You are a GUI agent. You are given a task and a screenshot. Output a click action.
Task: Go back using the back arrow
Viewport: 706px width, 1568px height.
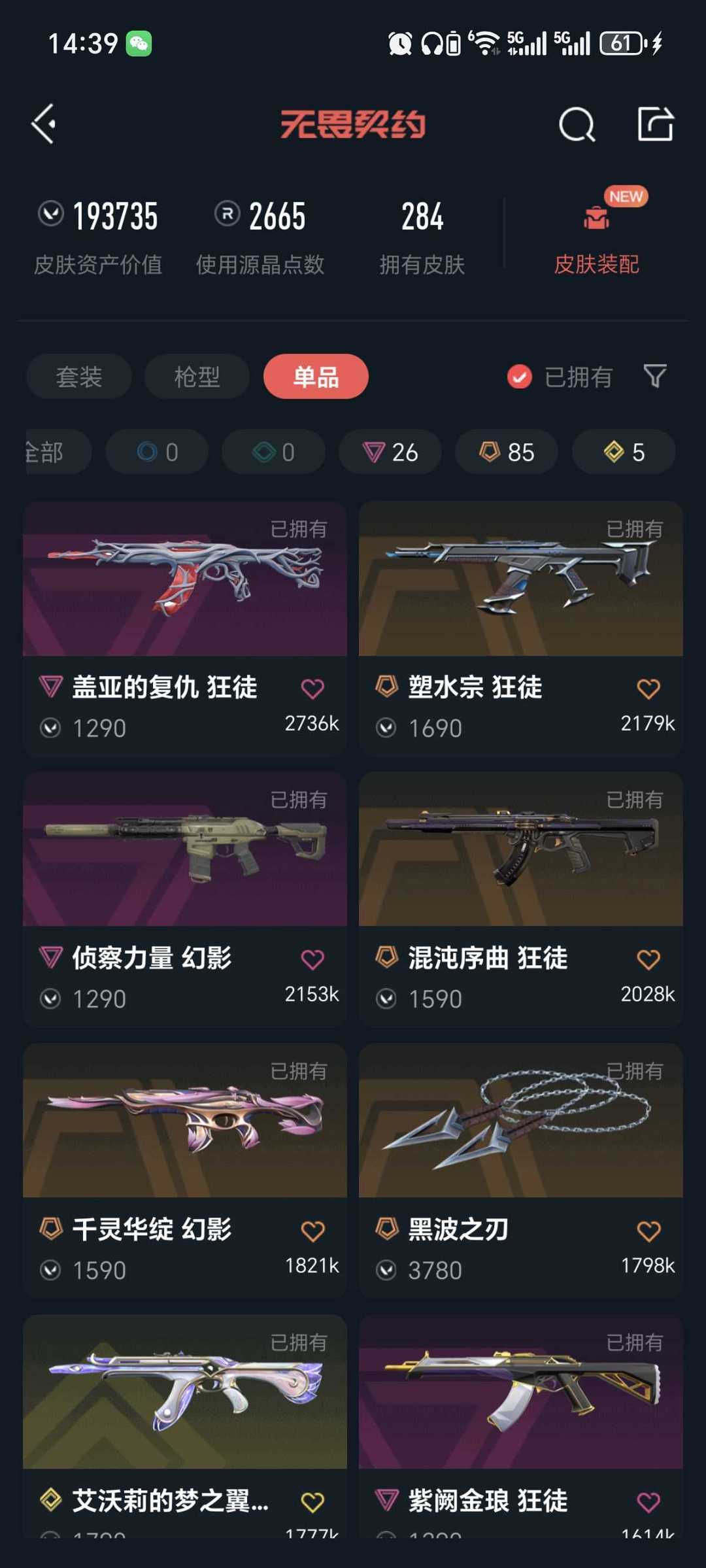pos(43,124)
